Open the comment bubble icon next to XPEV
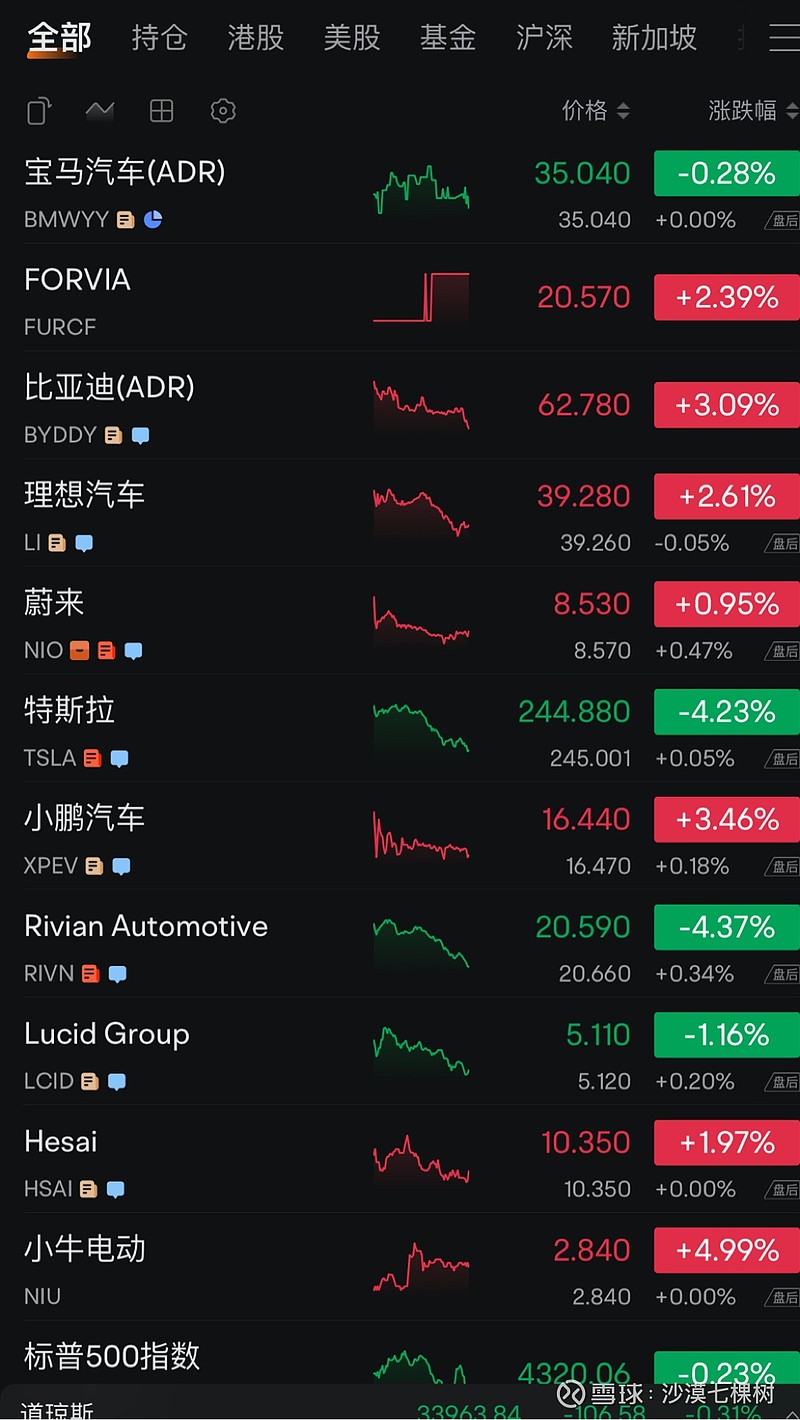 [120, 866]
